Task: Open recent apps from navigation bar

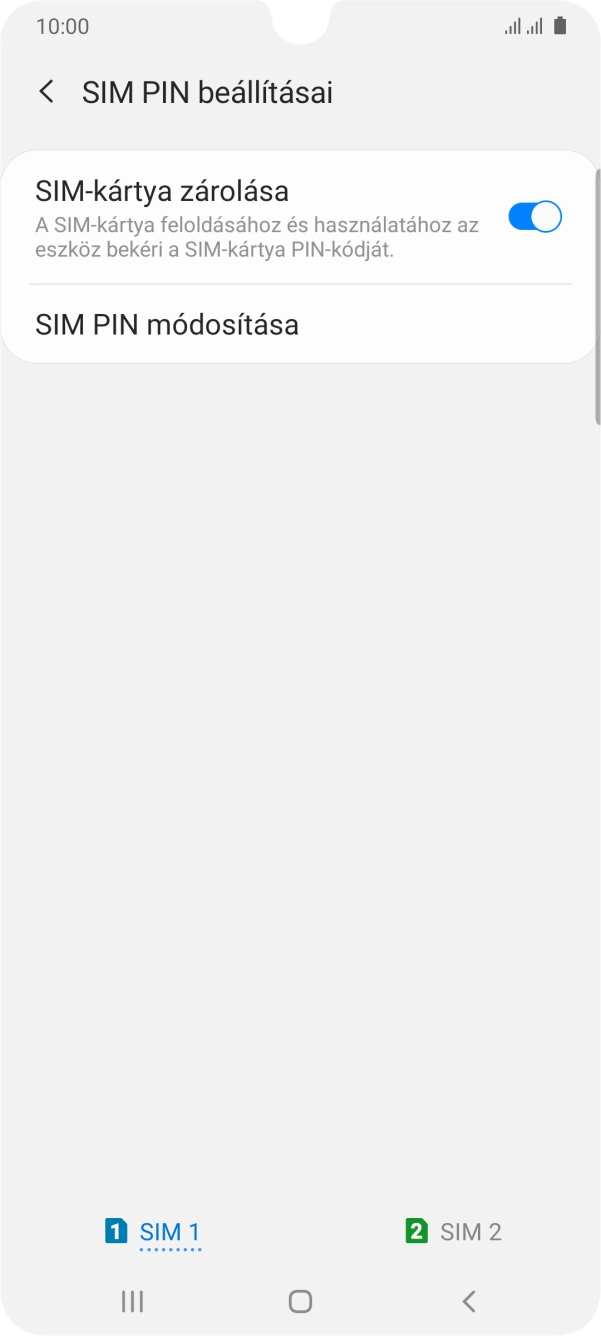Action: coord(131,1301)
